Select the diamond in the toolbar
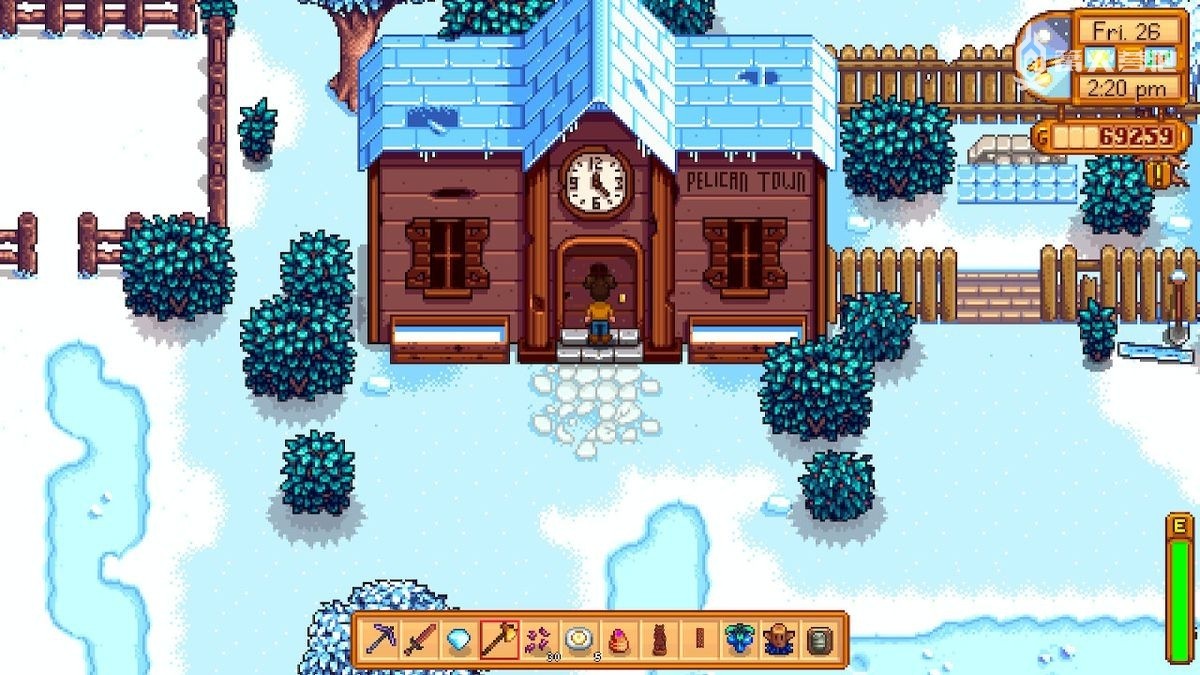This screenshot has width=1200, height=675. pos(459,639)
